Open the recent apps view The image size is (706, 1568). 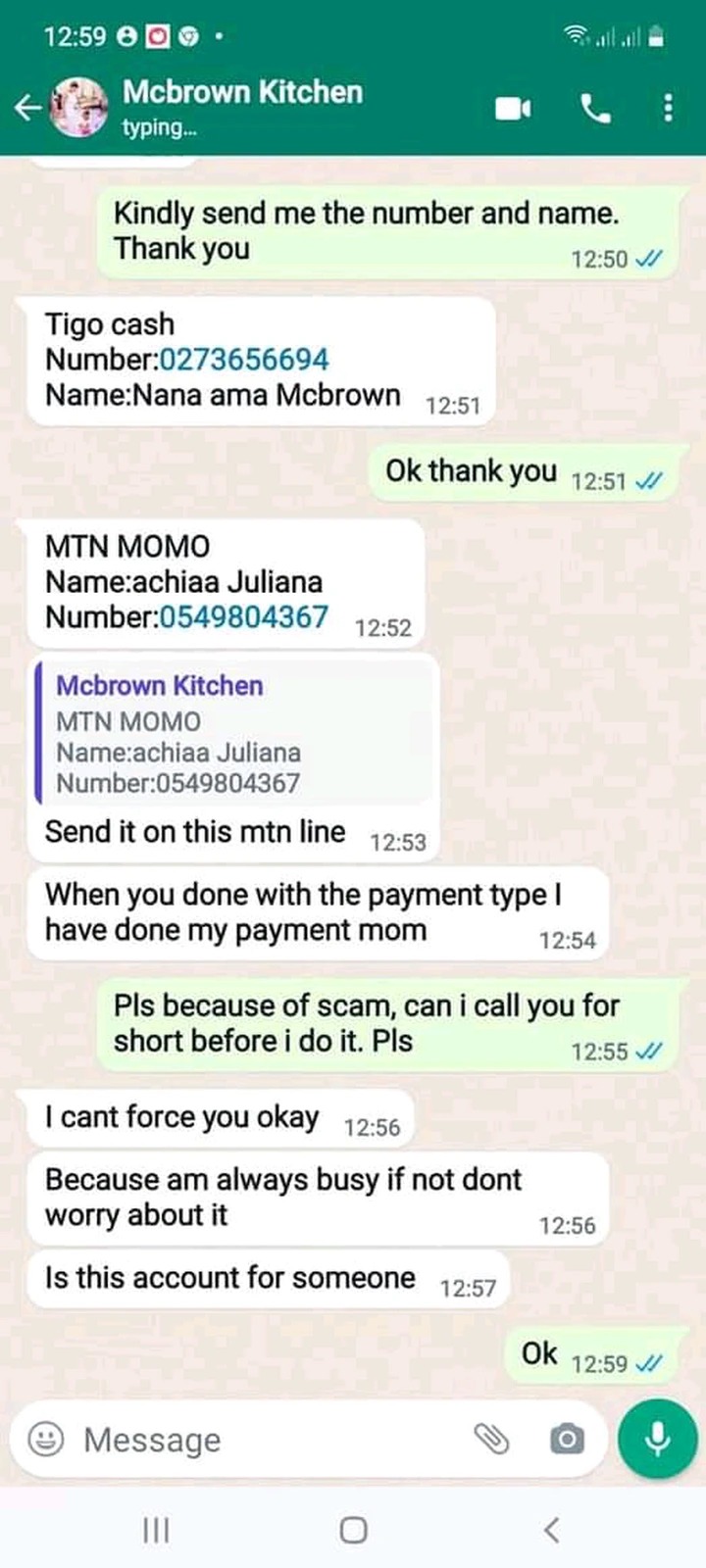pos(156,1530)
